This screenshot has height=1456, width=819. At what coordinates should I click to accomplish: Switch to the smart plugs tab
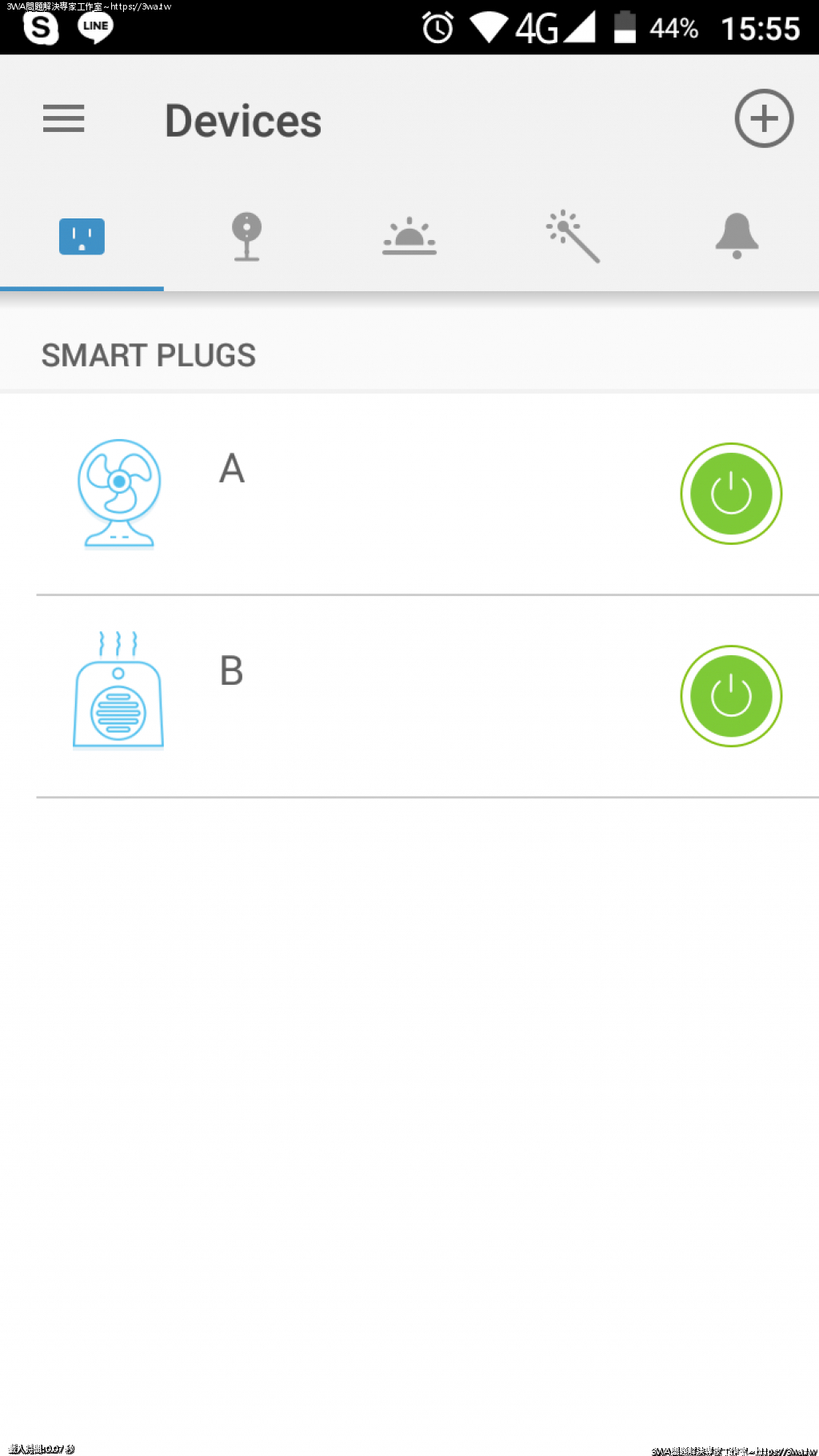point(82,237)
